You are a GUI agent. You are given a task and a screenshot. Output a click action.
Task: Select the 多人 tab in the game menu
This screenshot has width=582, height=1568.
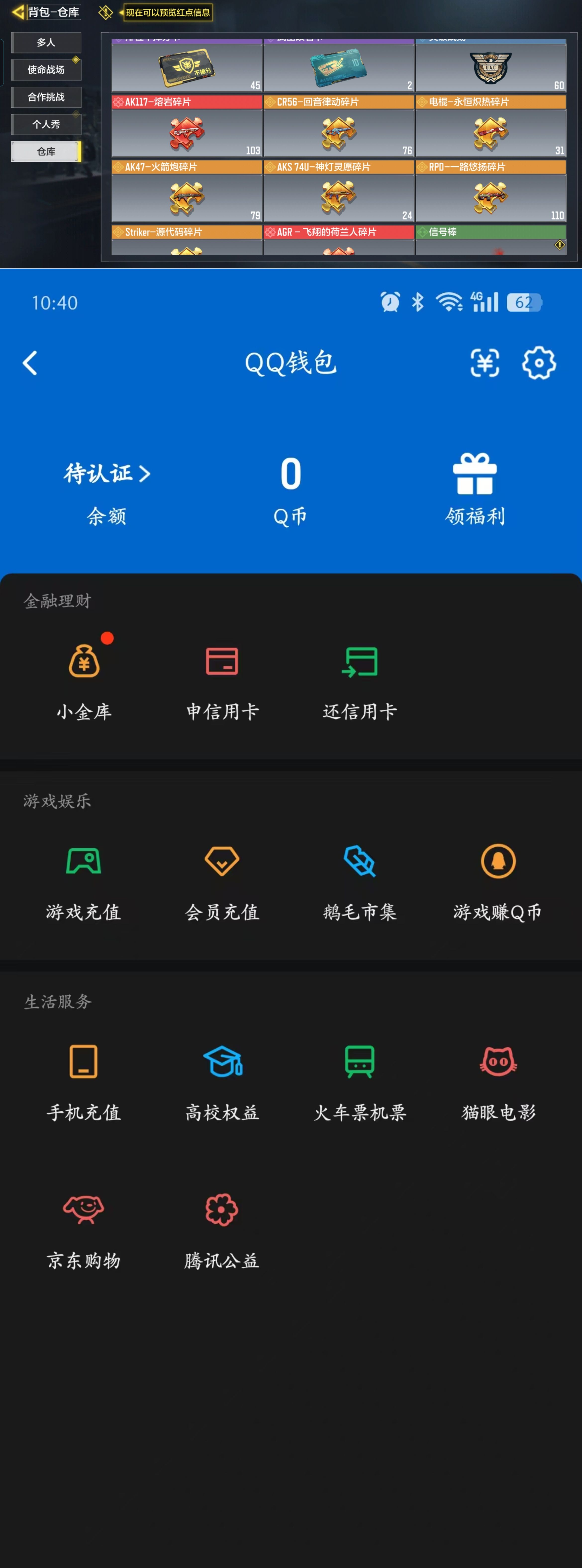point(46,42)
